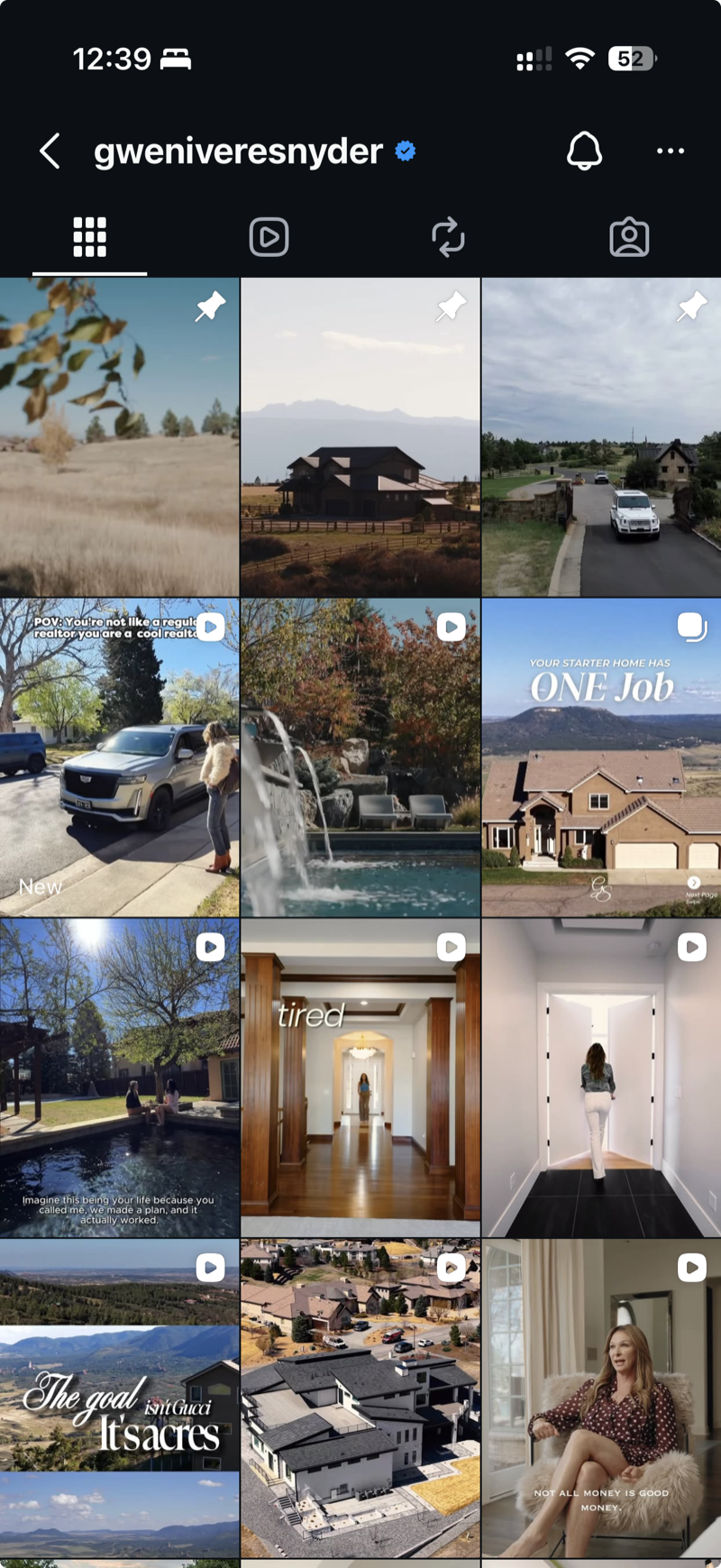
Task: Open the waterfall pool reel
Action: click(360, 757)
